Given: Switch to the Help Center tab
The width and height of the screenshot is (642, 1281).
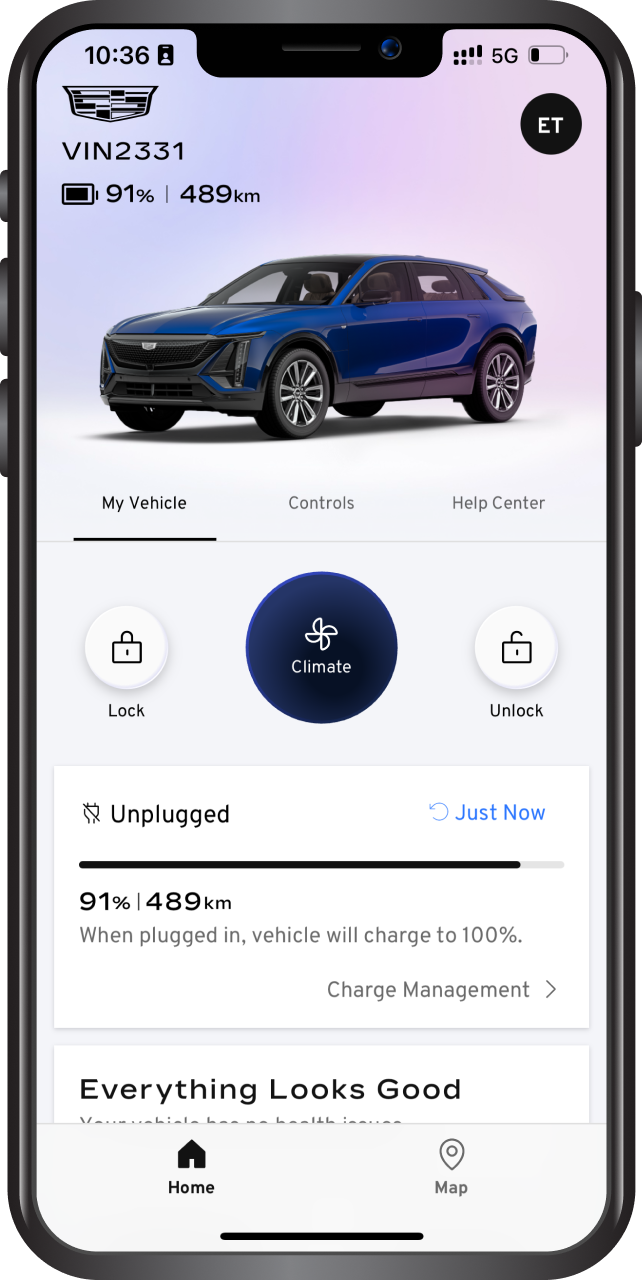Looking at the screenshot, I should click(x=498, y=503).
